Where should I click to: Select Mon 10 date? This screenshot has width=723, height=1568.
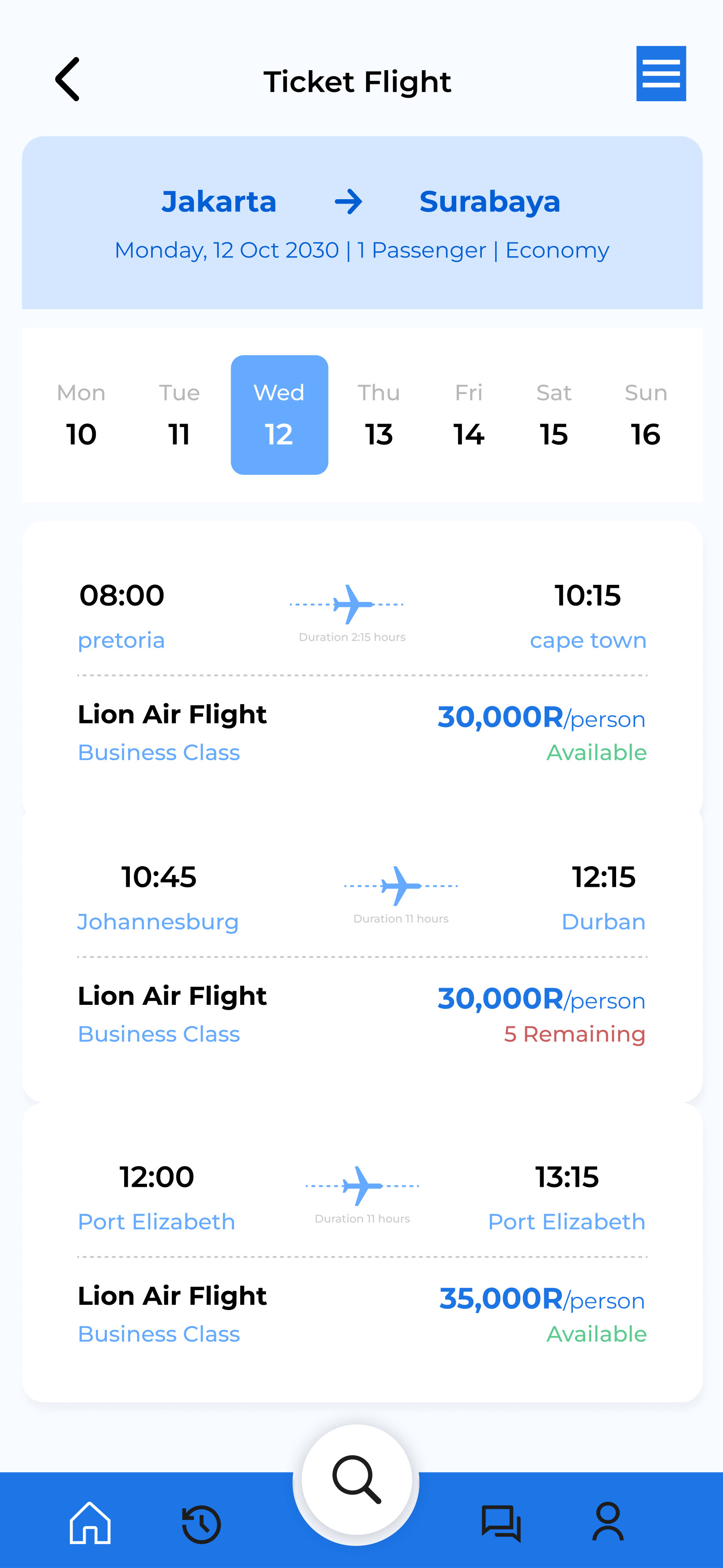pyautogui.click(x=81, y=415)
